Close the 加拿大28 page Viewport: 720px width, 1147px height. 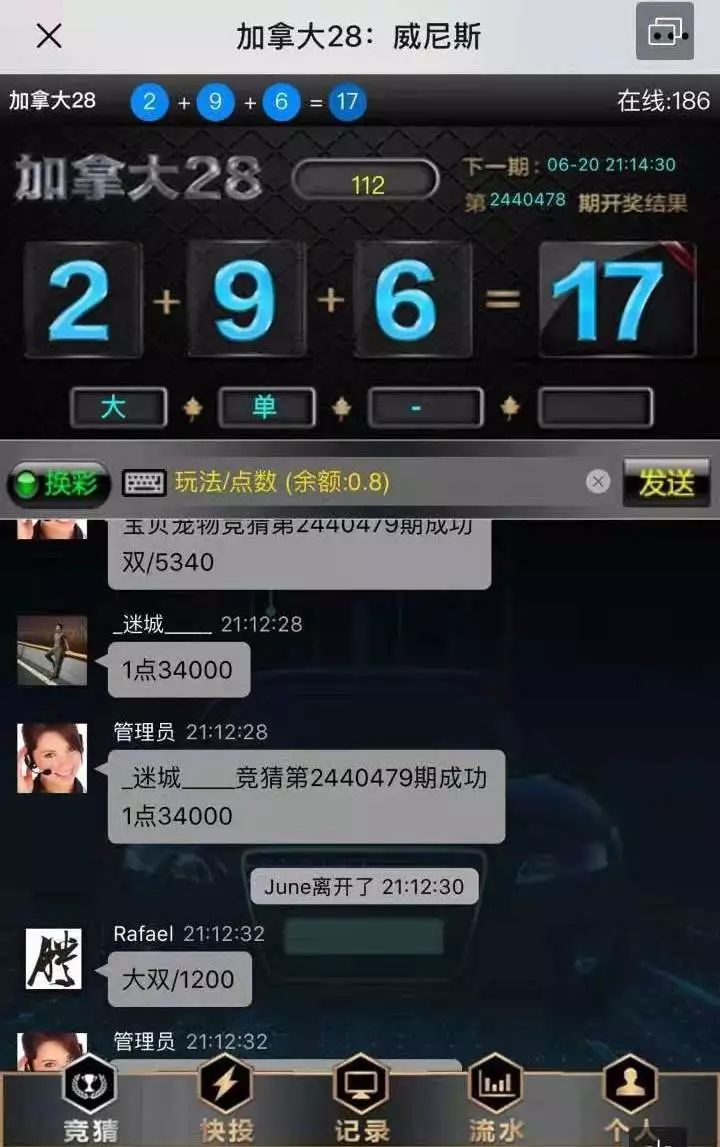pyautogui.click(x=49, y=37)
